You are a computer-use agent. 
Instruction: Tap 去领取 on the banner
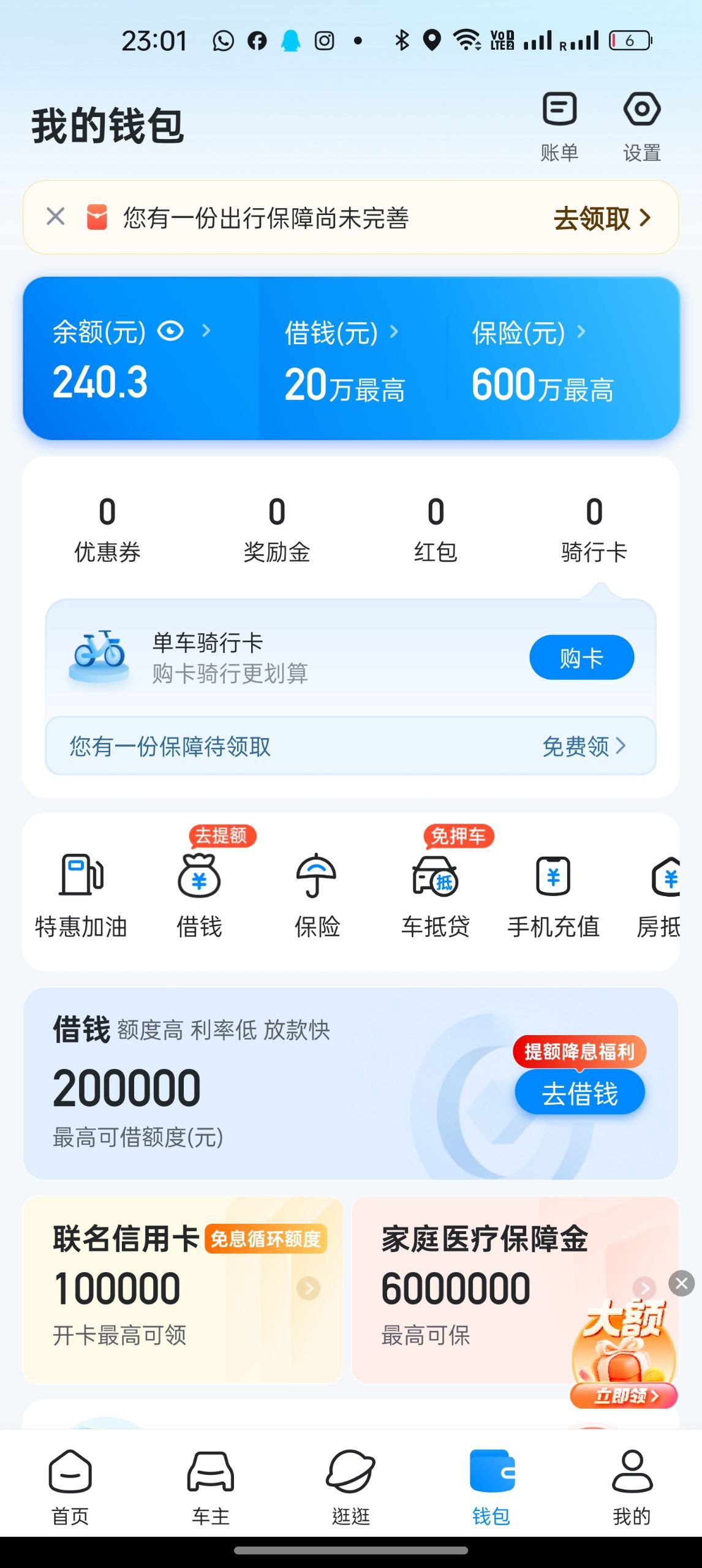[x=602, y=218]
